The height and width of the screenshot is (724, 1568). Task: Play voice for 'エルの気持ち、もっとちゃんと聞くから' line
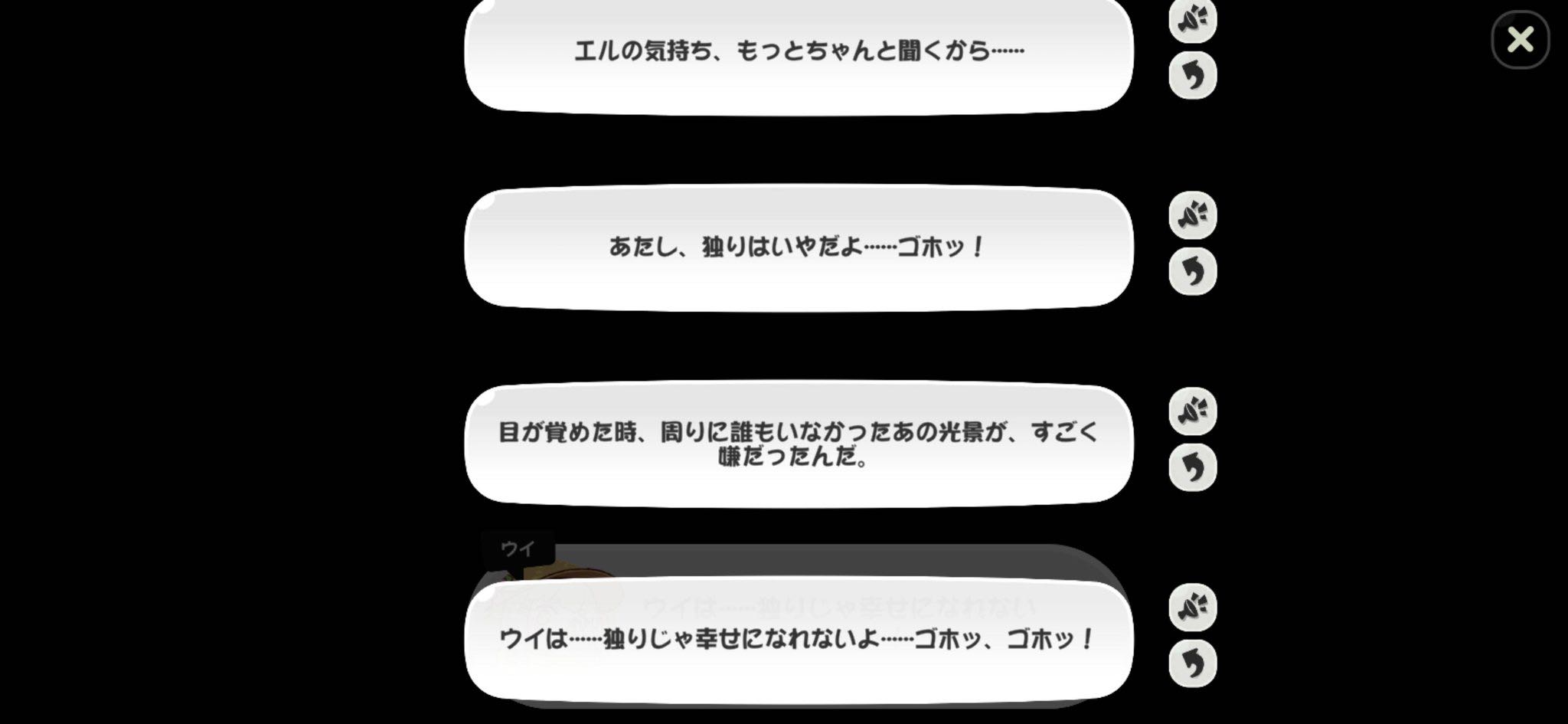coord(1192,19)
